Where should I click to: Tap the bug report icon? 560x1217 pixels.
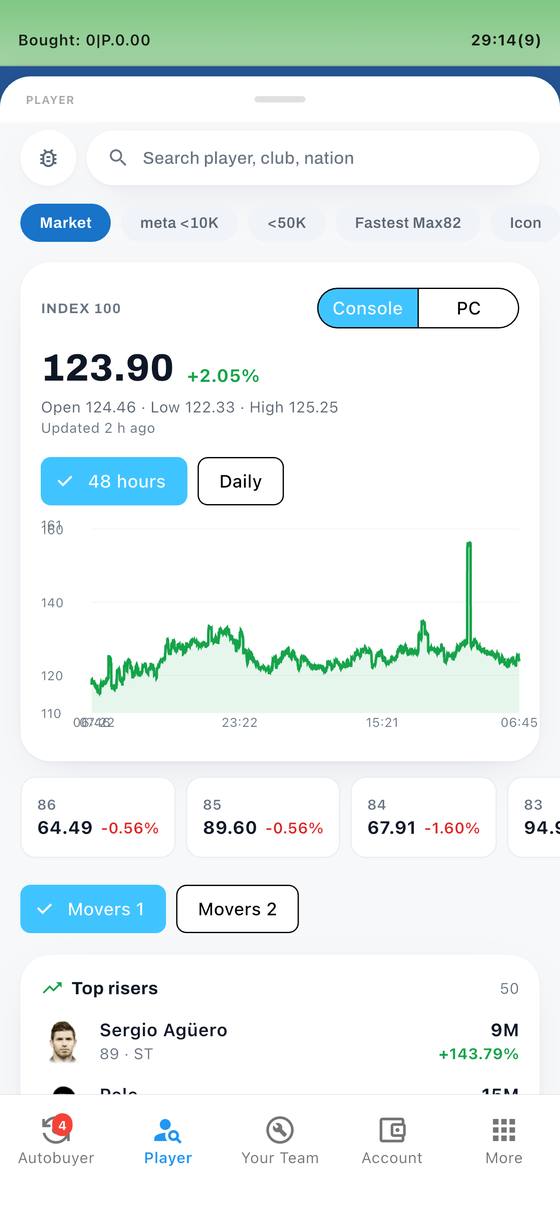click(48, 158)
